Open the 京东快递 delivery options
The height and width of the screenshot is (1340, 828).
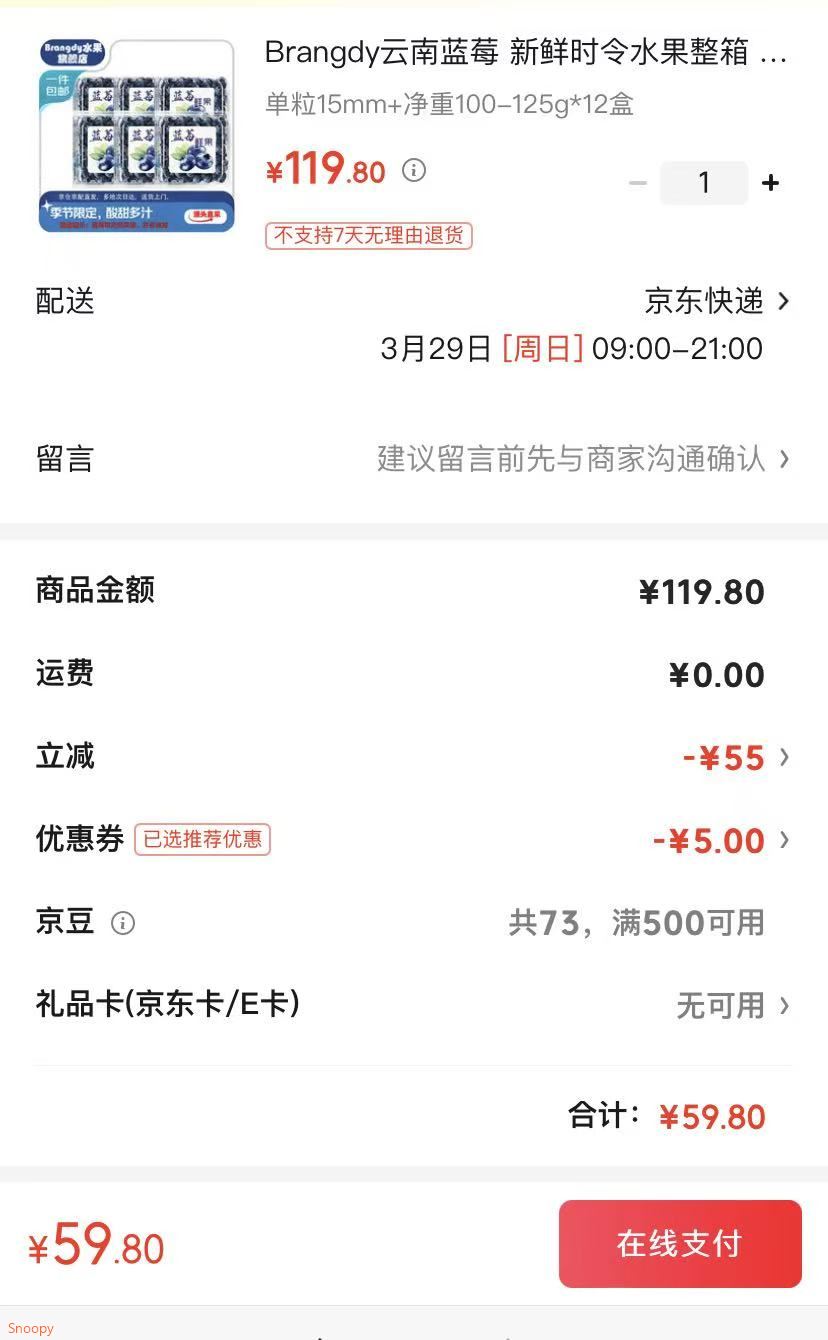716,301
